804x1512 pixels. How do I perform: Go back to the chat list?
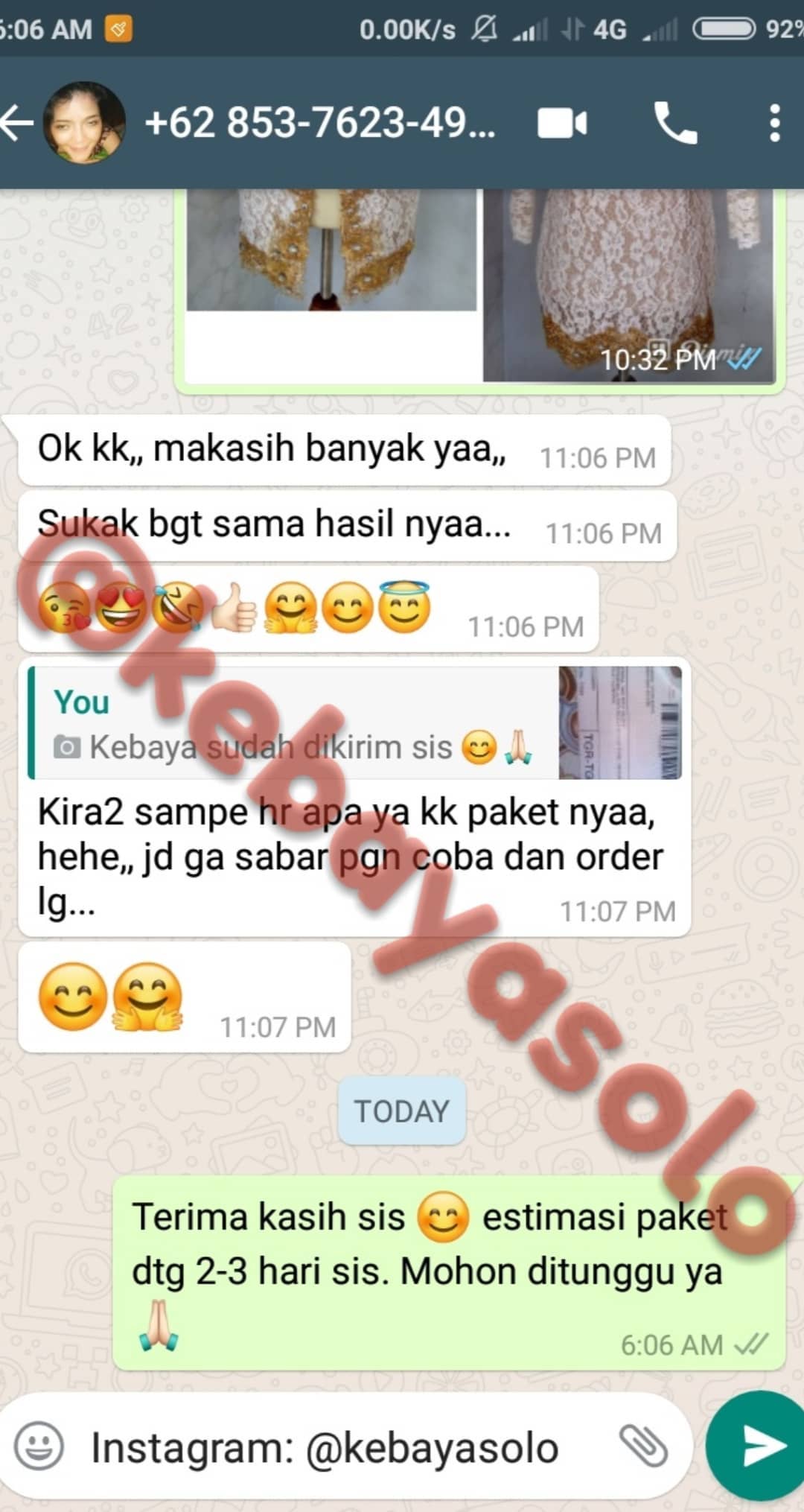16,123
